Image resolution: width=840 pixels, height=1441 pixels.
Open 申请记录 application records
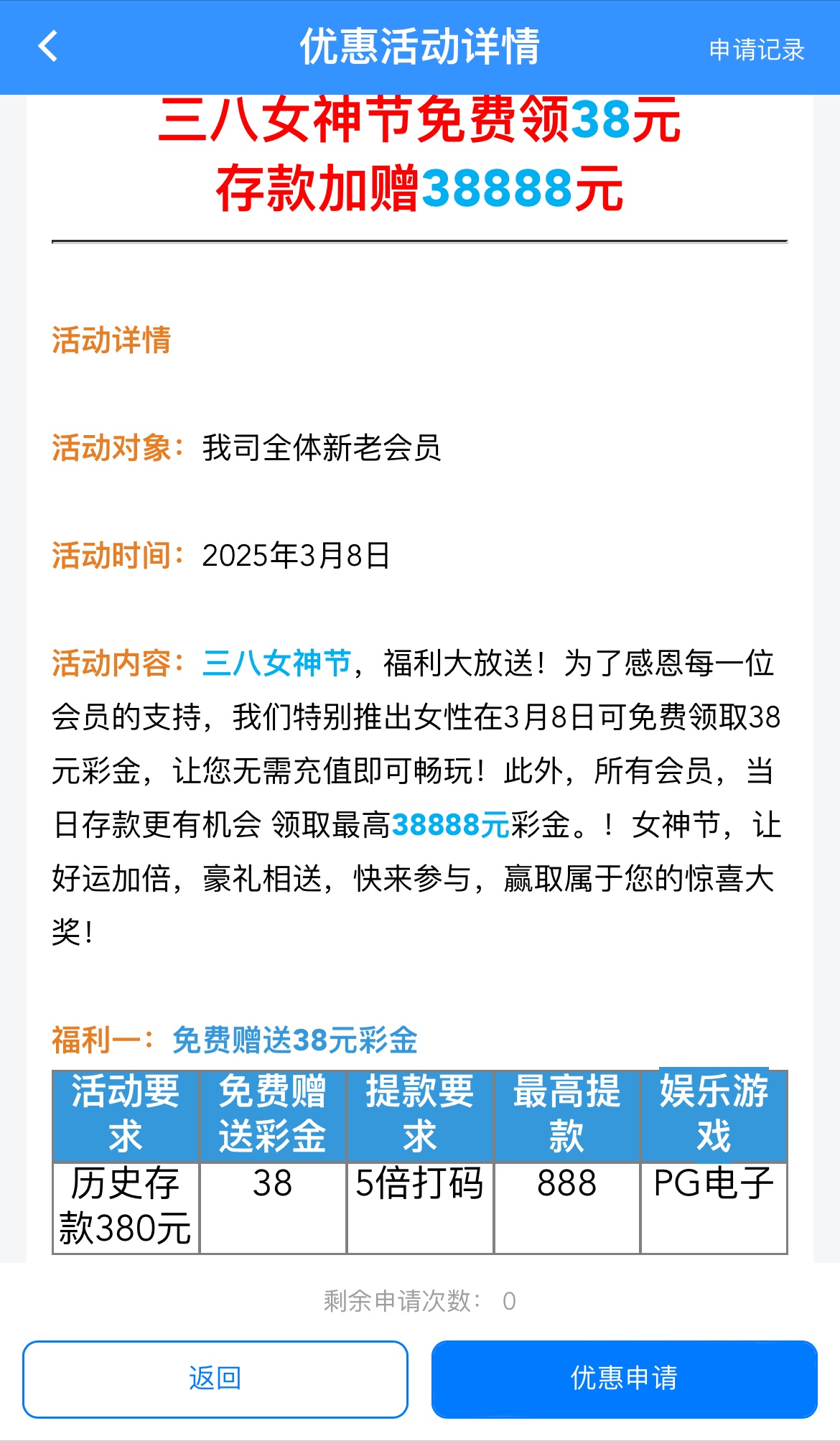tap(756, 50)
